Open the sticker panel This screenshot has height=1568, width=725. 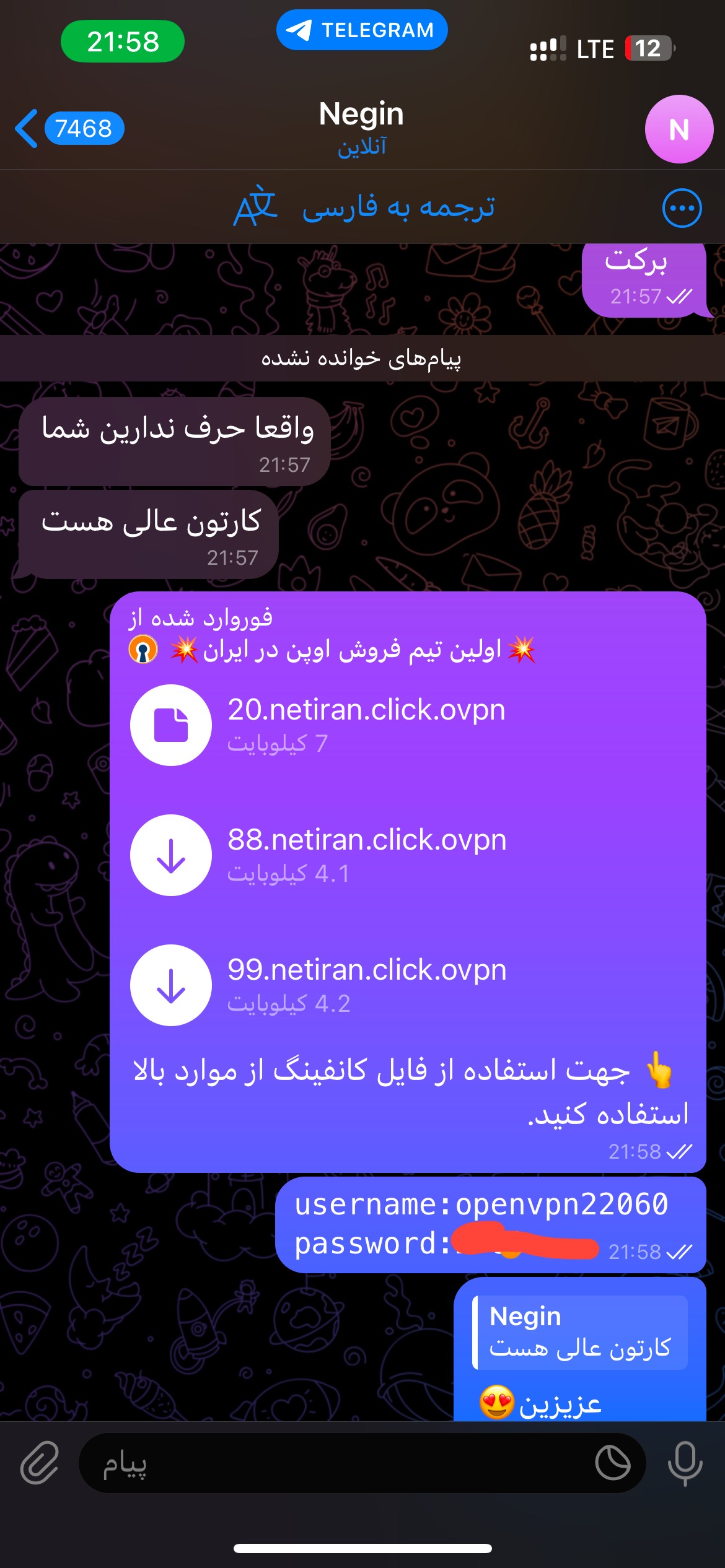613,1463
